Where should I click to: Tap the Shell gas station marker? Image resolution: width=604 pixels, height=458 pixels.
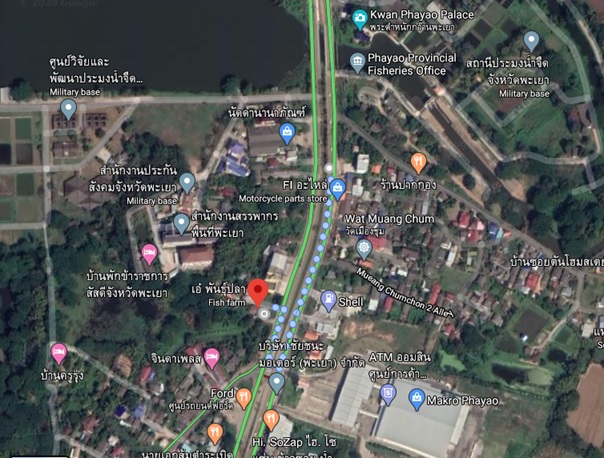[x=328, y=299]
